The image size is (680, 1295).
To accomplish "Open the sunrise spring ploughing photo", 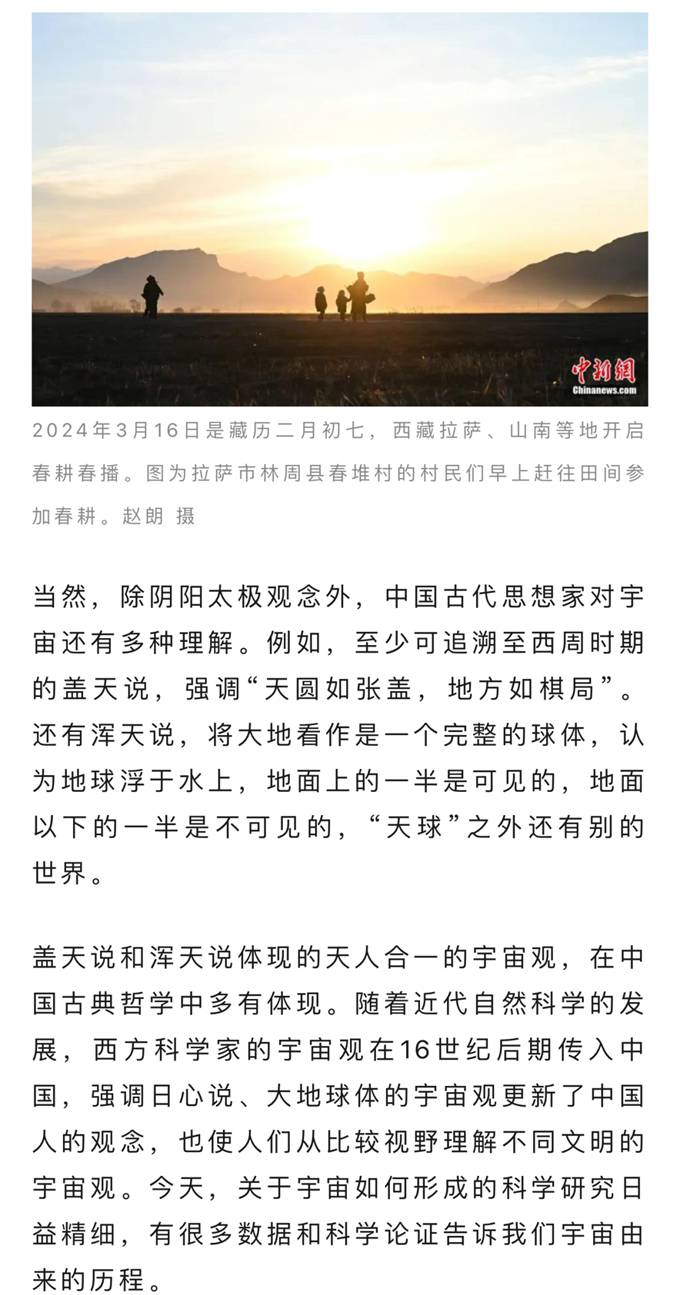I will pos(340,209).
